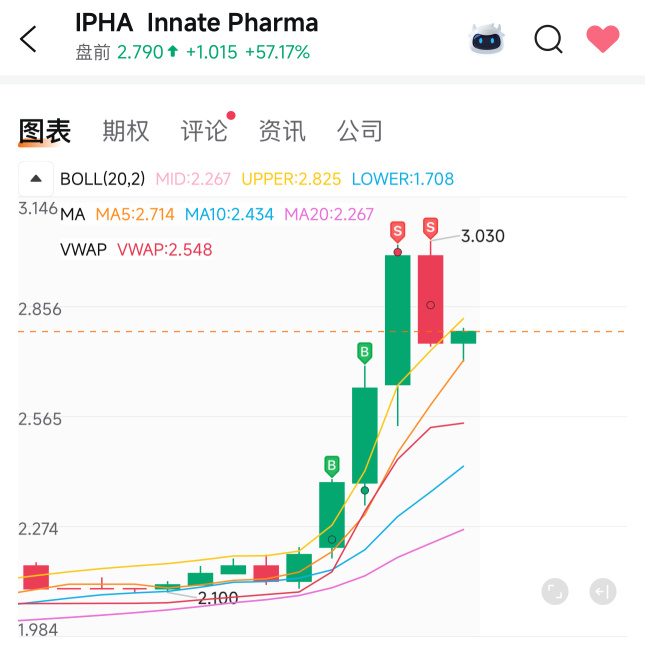Expand the chart to fullscreen
The width and height of the screenshot is (645, 672).
[555, 592]
